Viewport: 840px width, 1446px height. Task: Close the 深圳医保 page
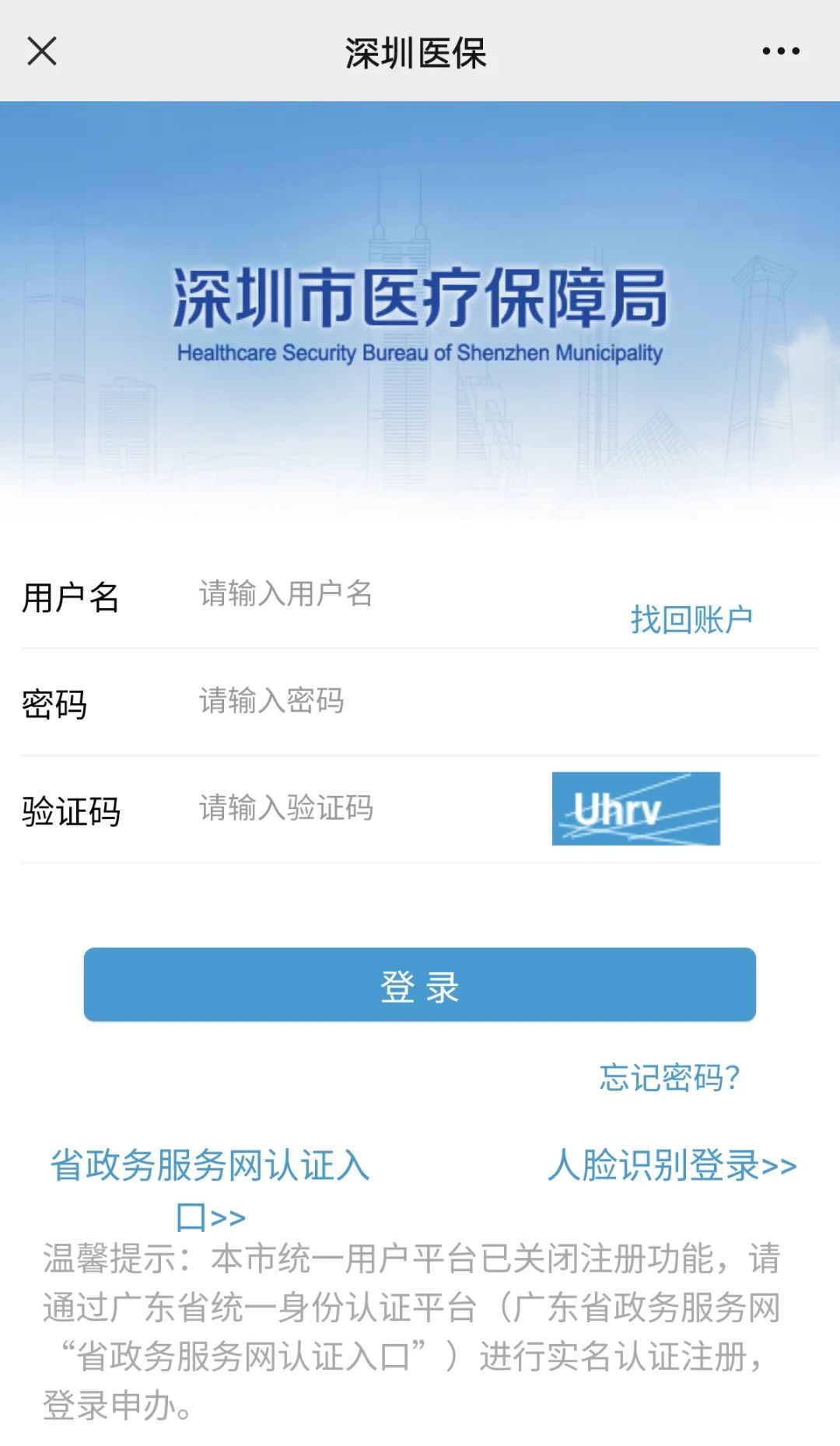42,51
